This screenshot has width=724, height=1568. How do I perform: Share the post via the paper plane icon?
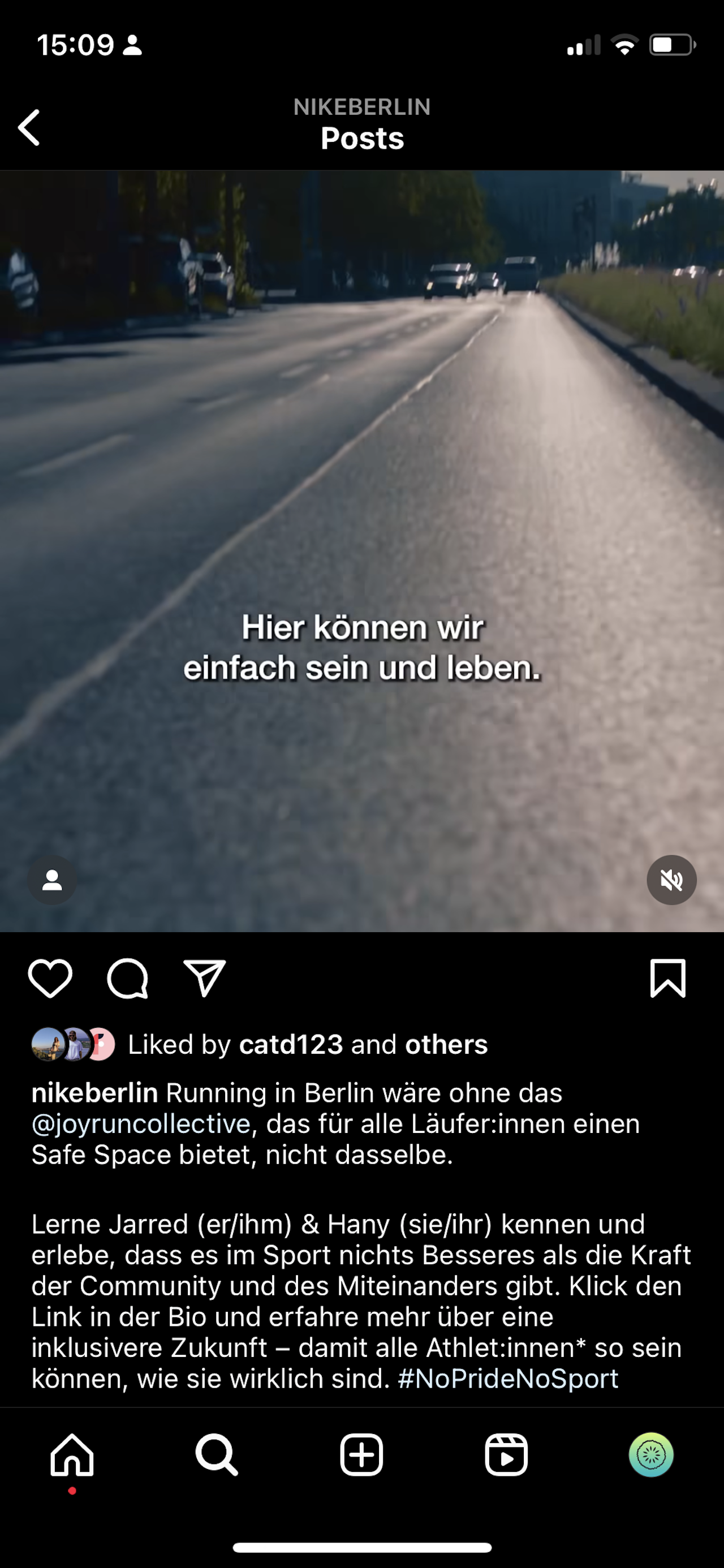pos(205,979)
